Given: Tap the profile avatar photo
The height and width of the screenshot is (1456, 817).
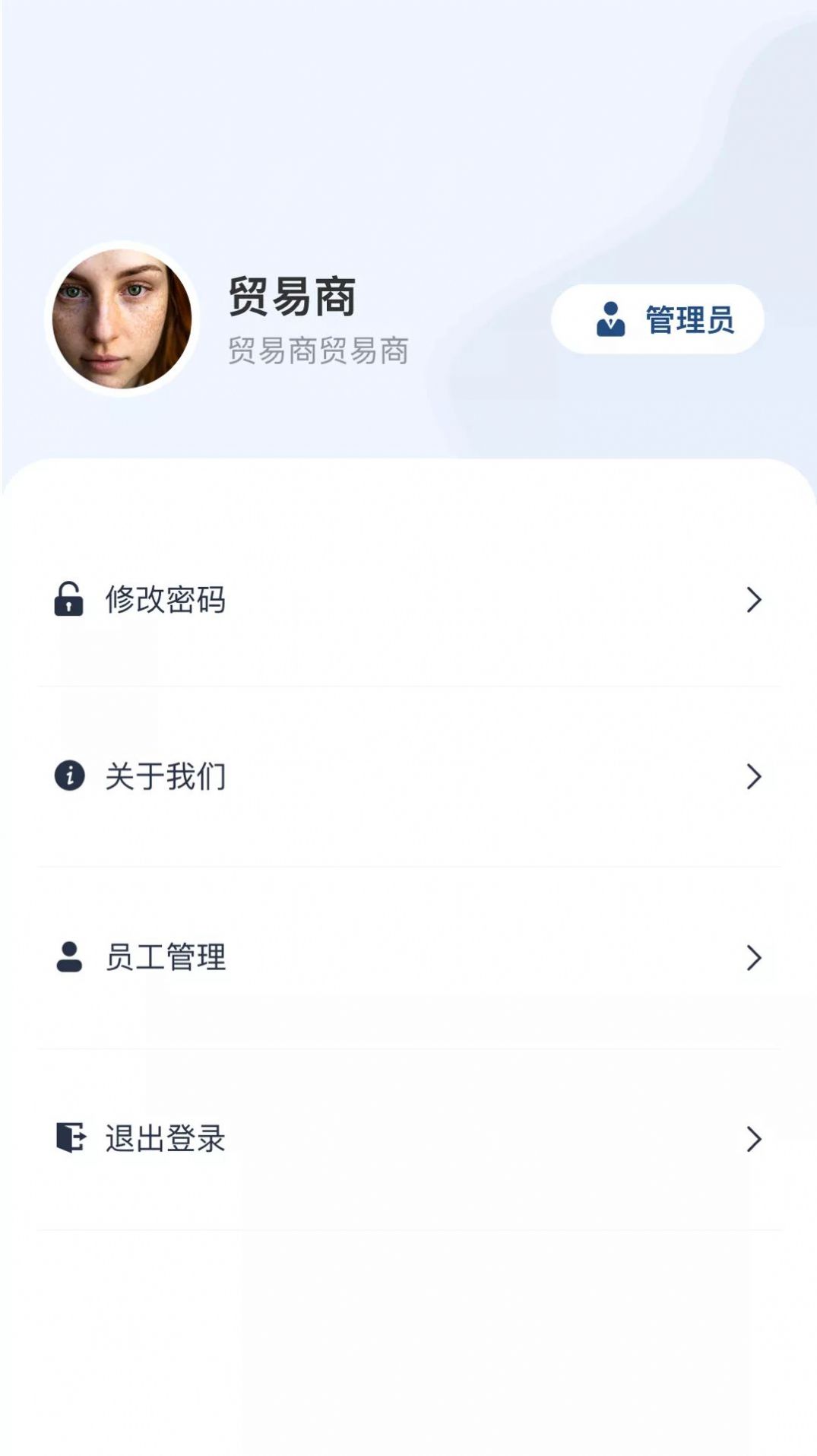Looking at the screenshot, I should tap(122, 319).
